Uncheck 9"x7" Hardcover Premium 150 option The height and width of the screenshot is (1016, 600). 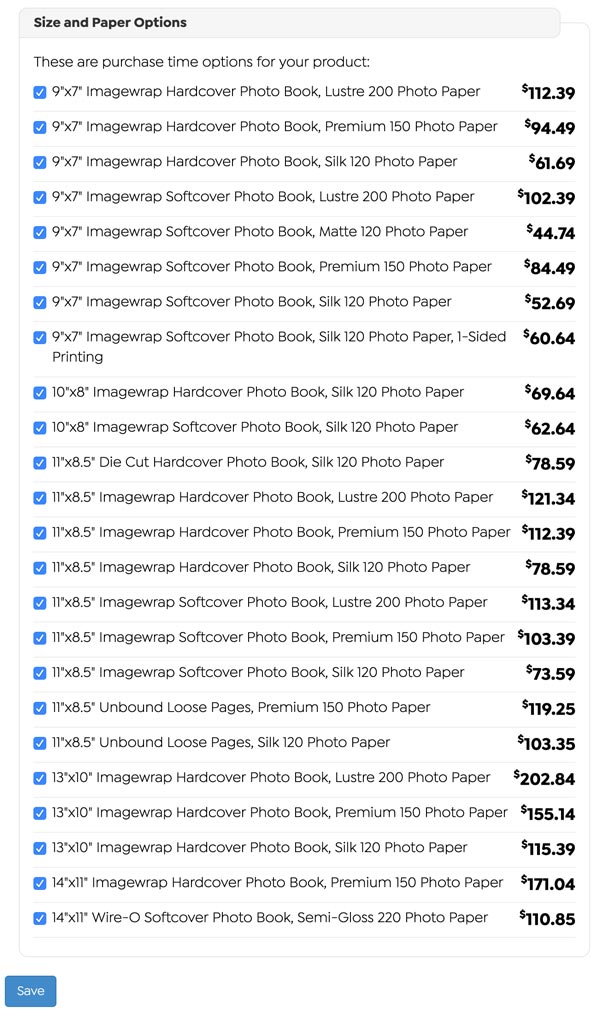coord(40,128)
